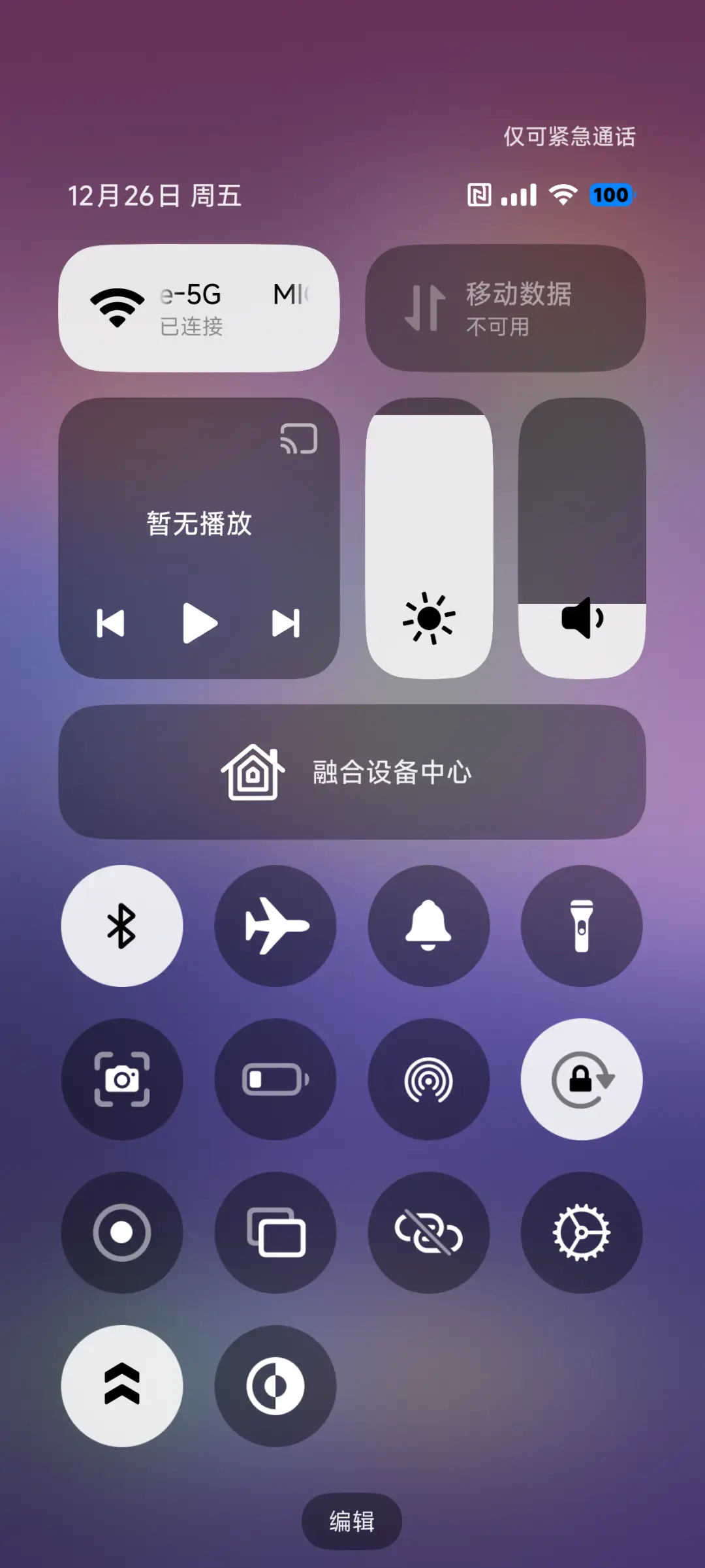
Task: Tap the 移动数据 mobile data tile
Action: pos(505,308)
